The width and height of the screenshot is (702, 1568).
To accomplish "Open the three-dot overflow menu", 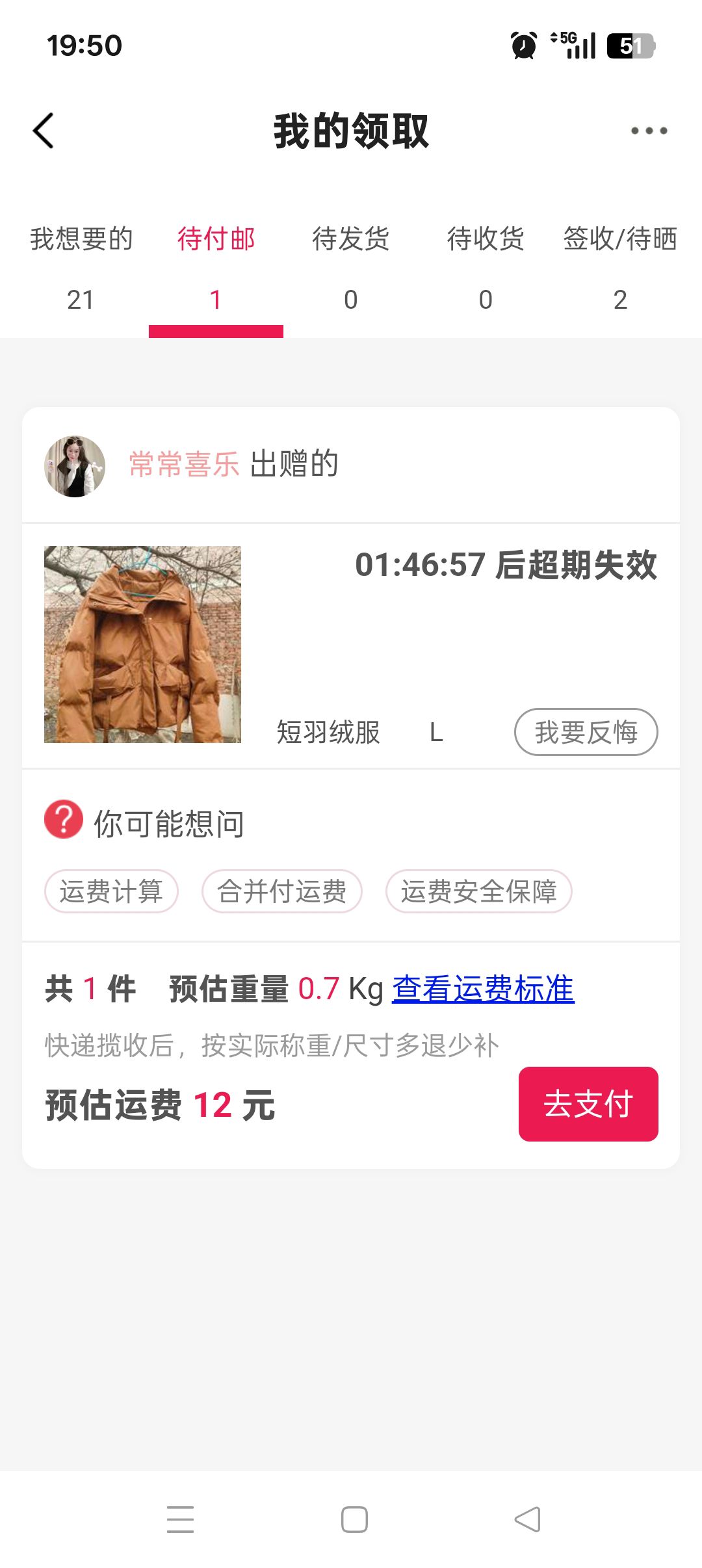I will click(x=649, y=131).
